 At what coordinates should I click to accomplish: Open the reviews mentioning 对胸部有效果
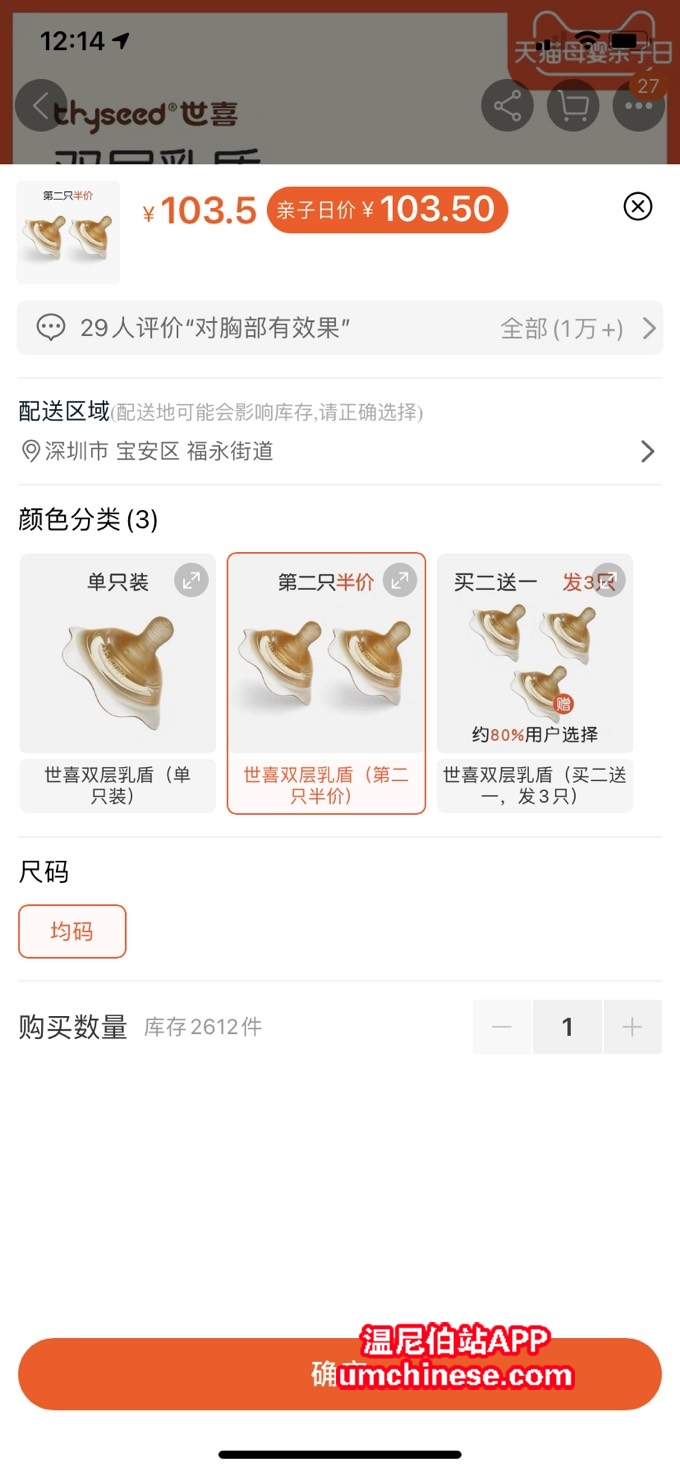340,328
